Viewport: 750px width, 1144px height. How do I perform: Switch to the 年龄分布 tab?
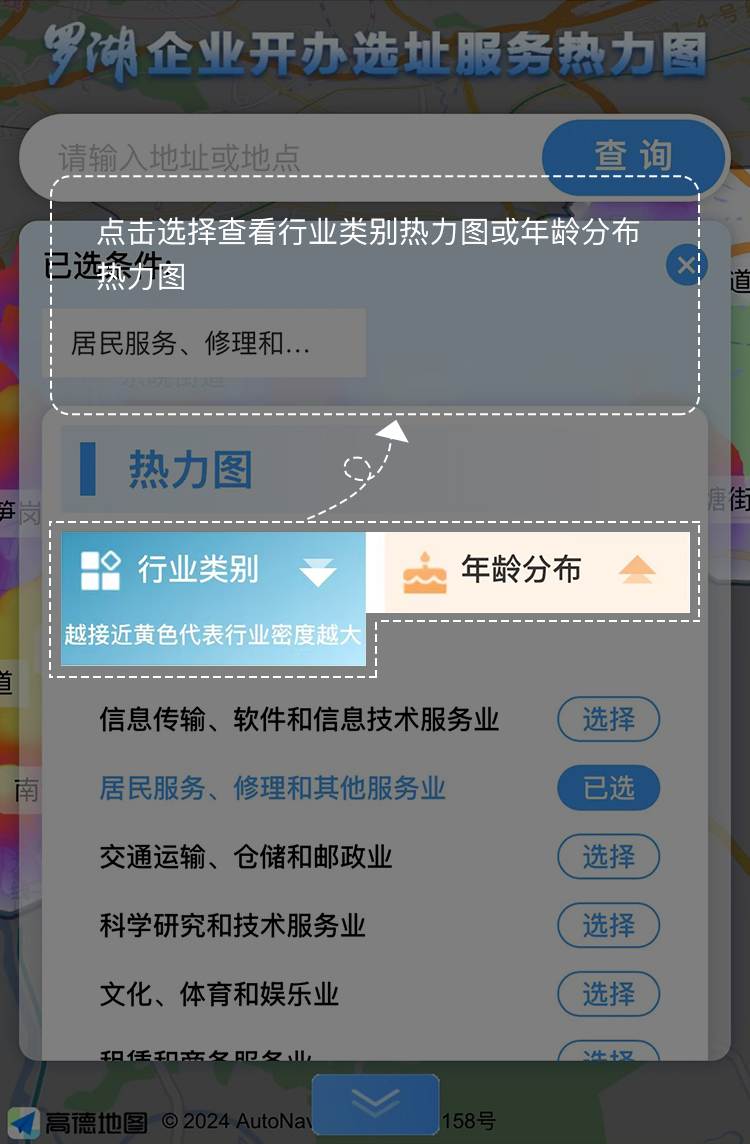coord(537,571)
